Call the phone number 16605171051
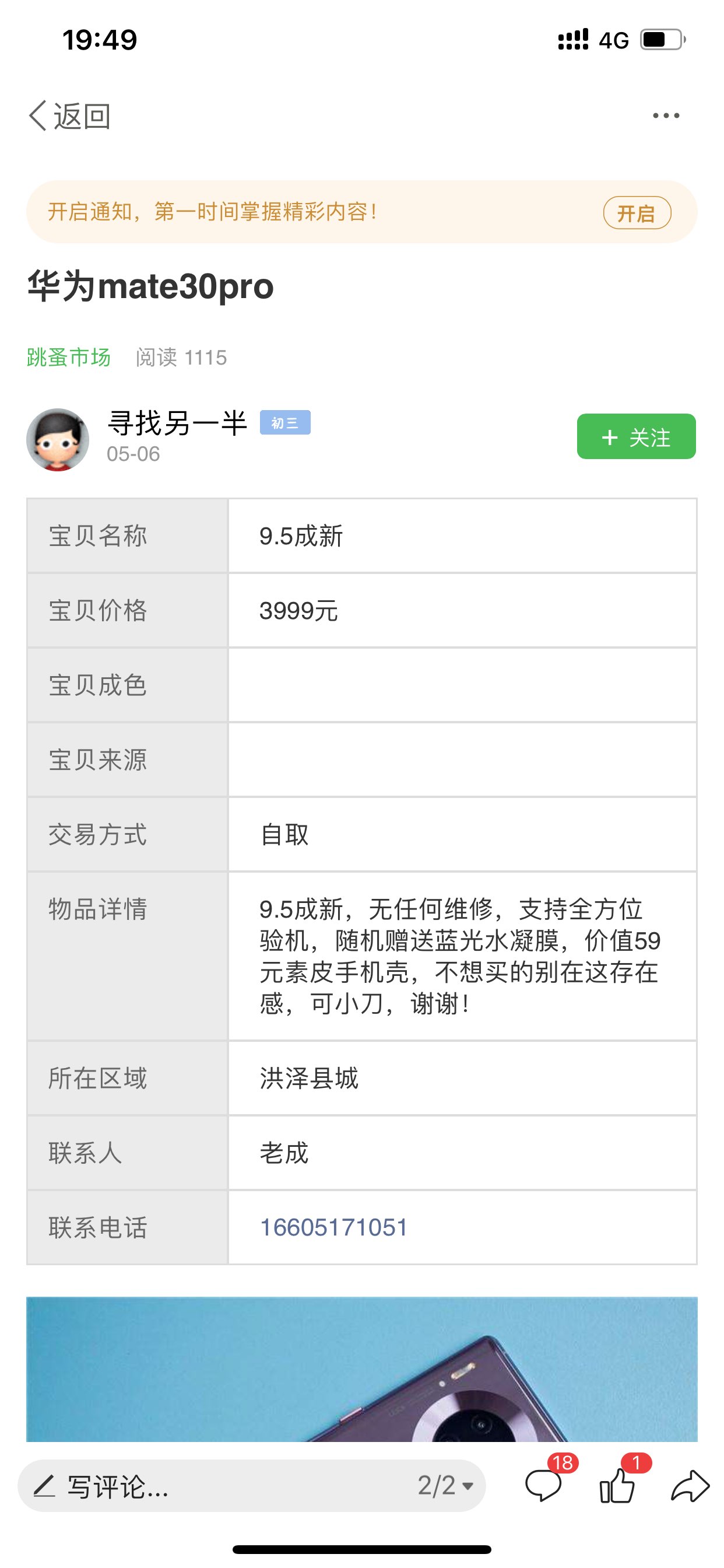 tap(333, 1227)
